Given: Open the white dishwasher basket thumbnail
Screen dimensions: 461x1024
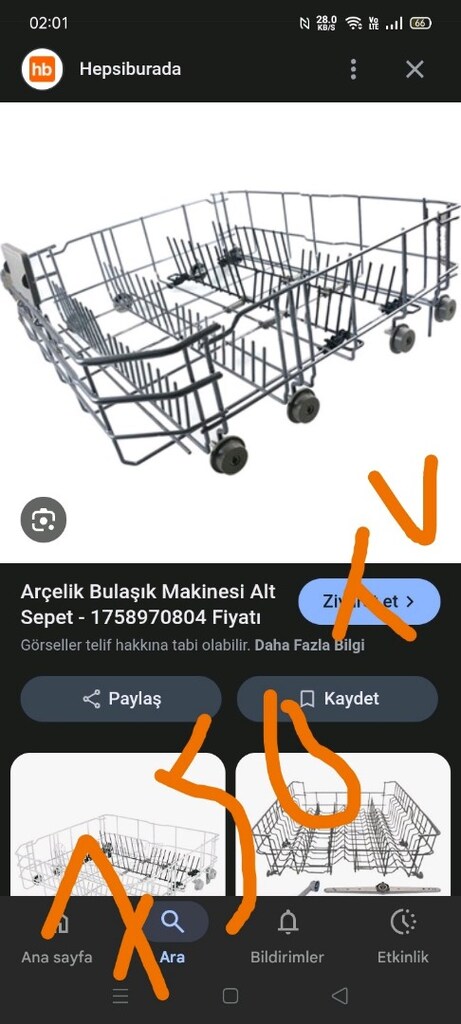Looking at the screenshot, I should pyautogui.click(x=118, y=824).
